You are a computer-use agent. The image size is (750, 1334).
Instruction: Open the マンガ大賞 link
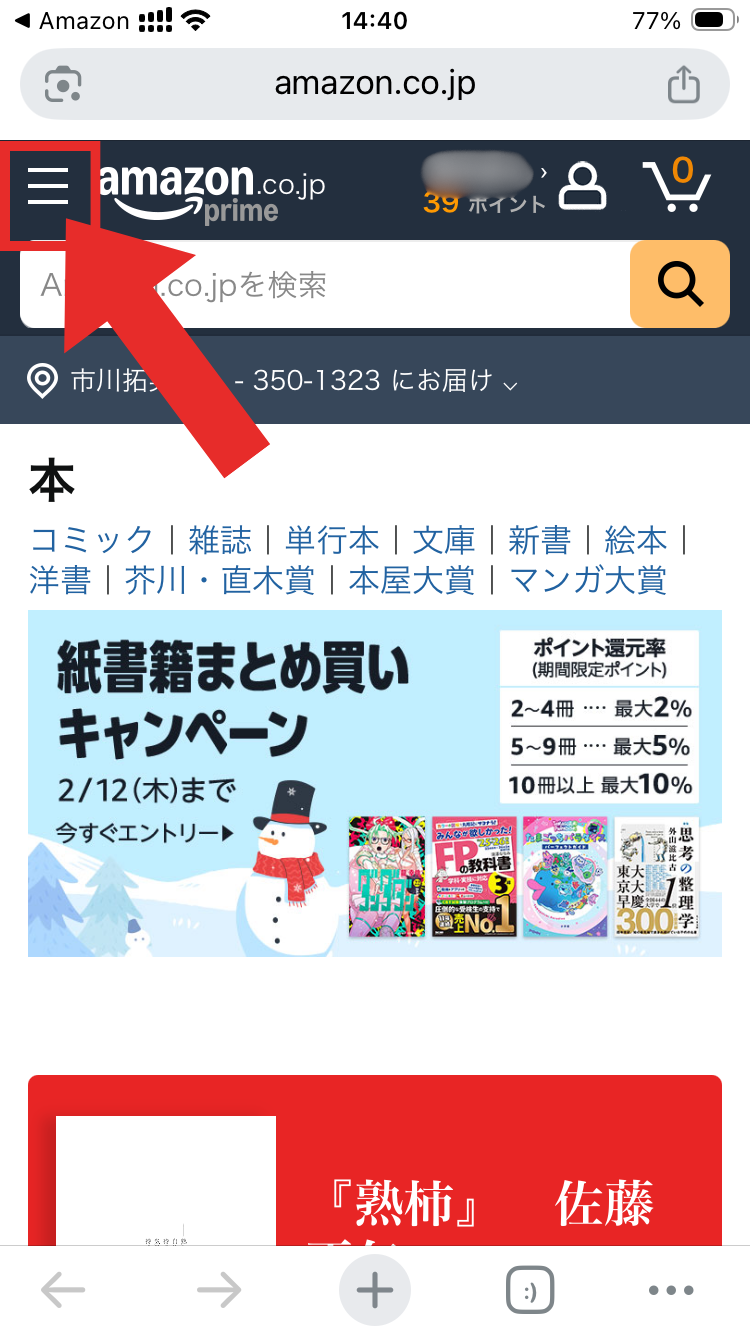(x=588, y=580)
